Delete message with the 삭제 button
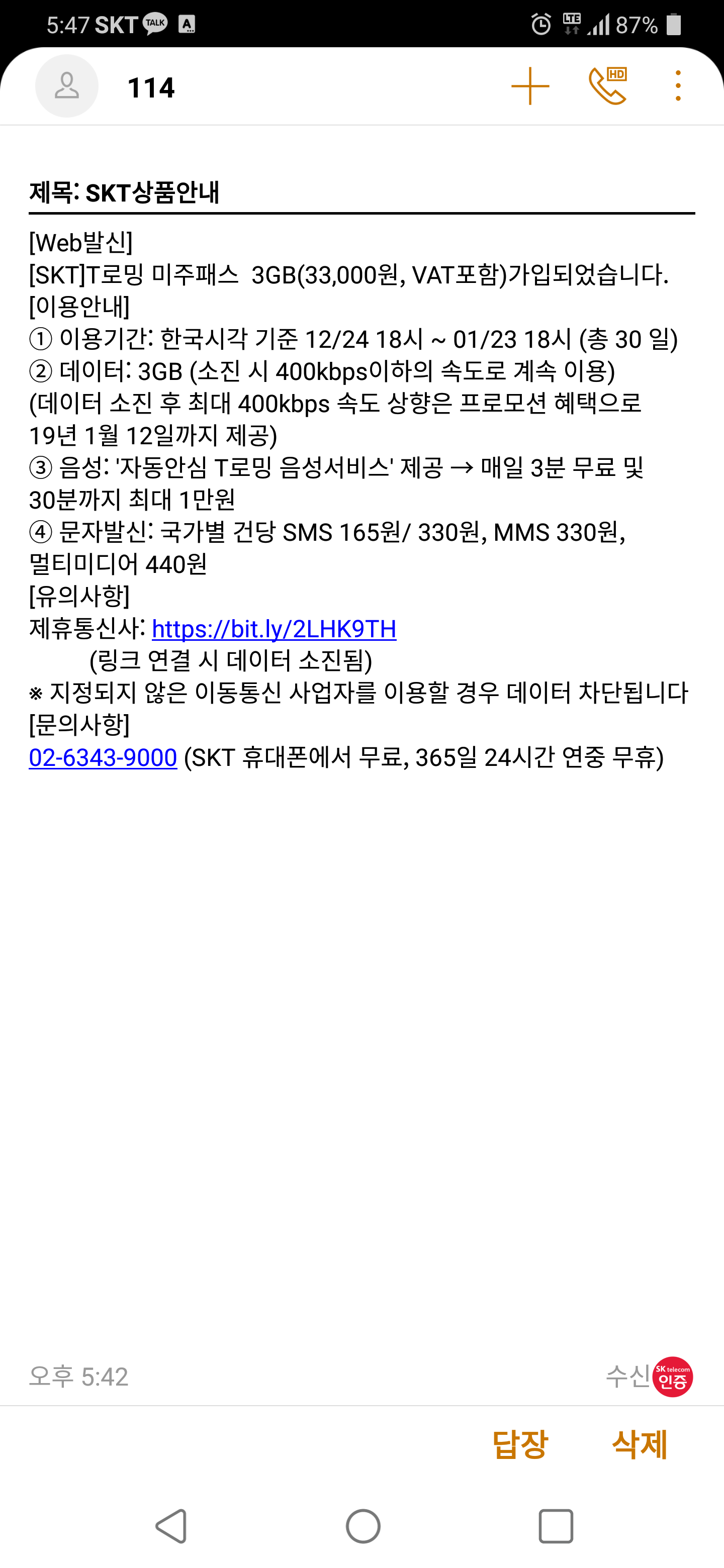The width and height of the screenshot is (724, 1568). point(640,1444)
